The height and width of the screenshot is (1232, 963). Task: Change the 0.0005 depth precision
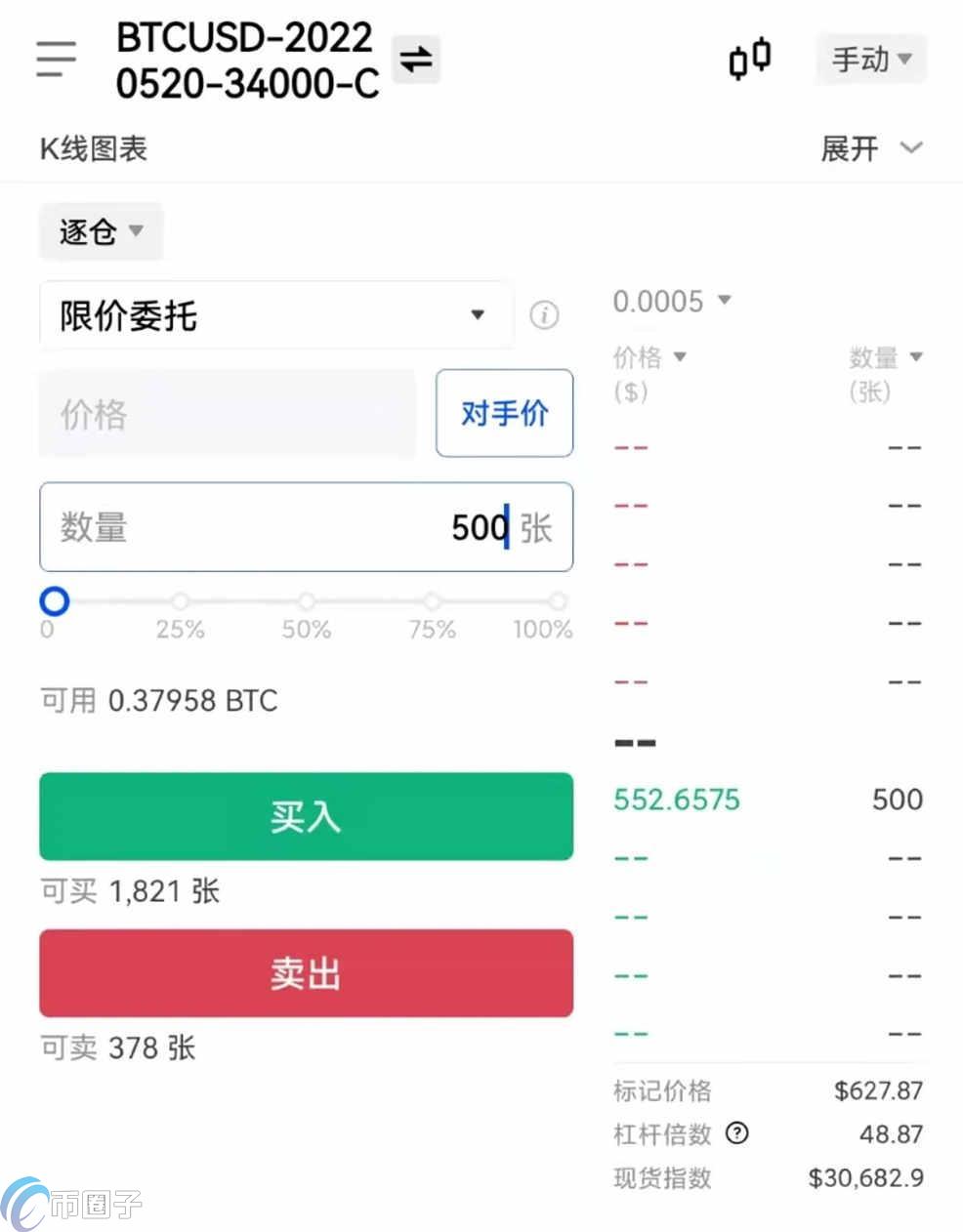(672, 302)
